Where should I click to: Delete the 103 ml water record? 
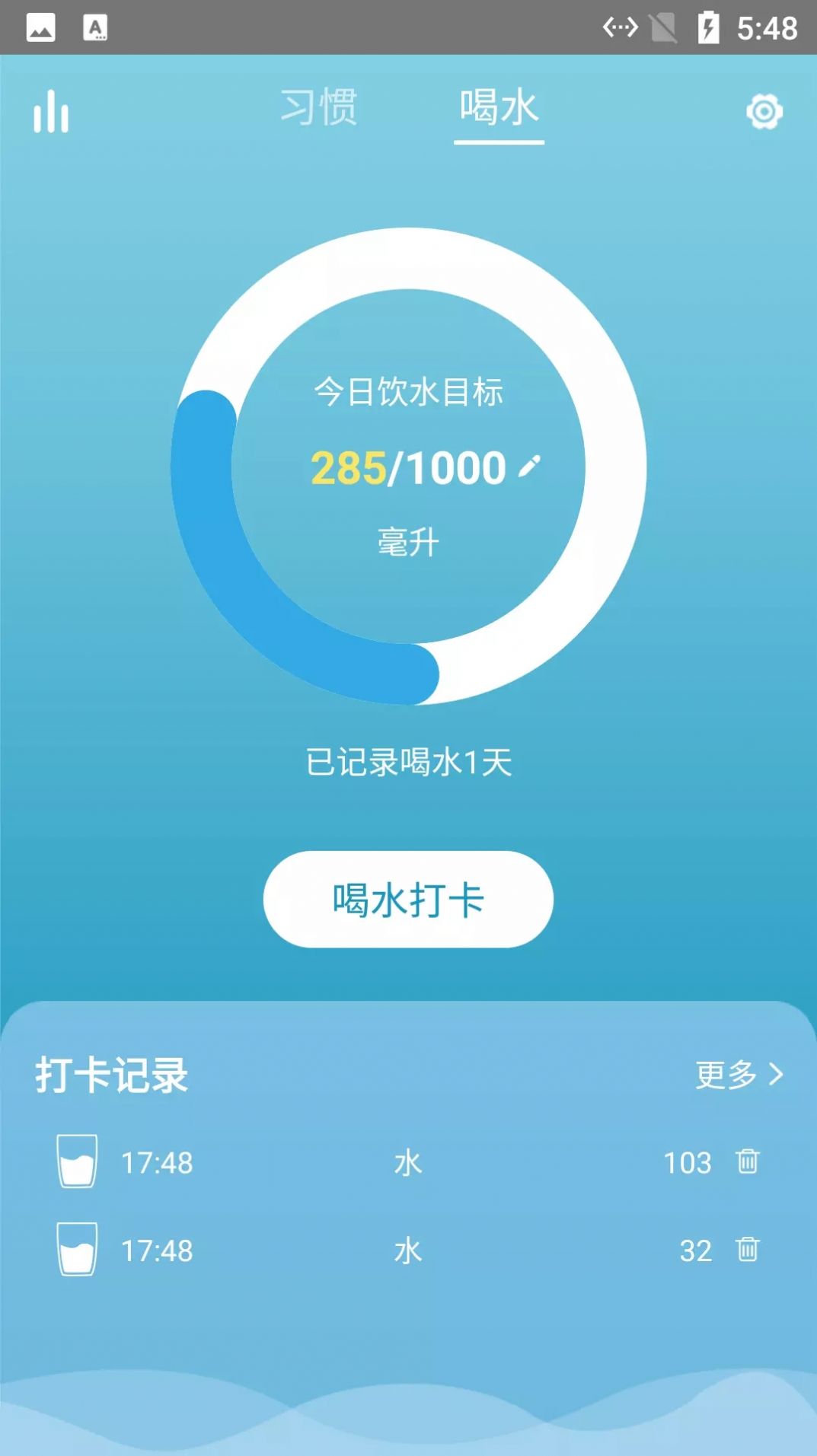[x=749, y=1162]
